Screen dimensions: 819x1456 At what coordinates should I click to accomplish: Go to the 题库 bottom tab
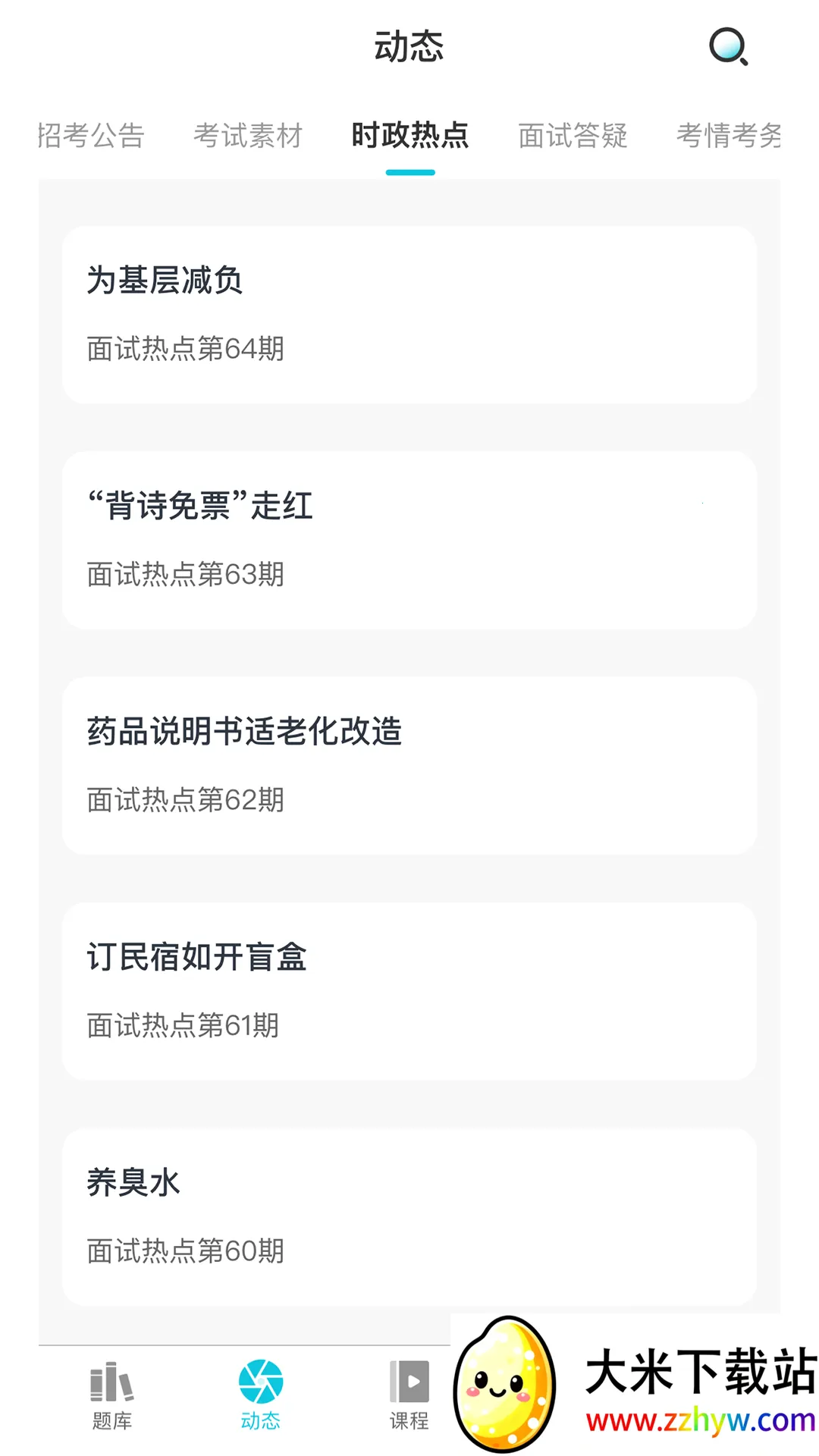[112, 1395]
